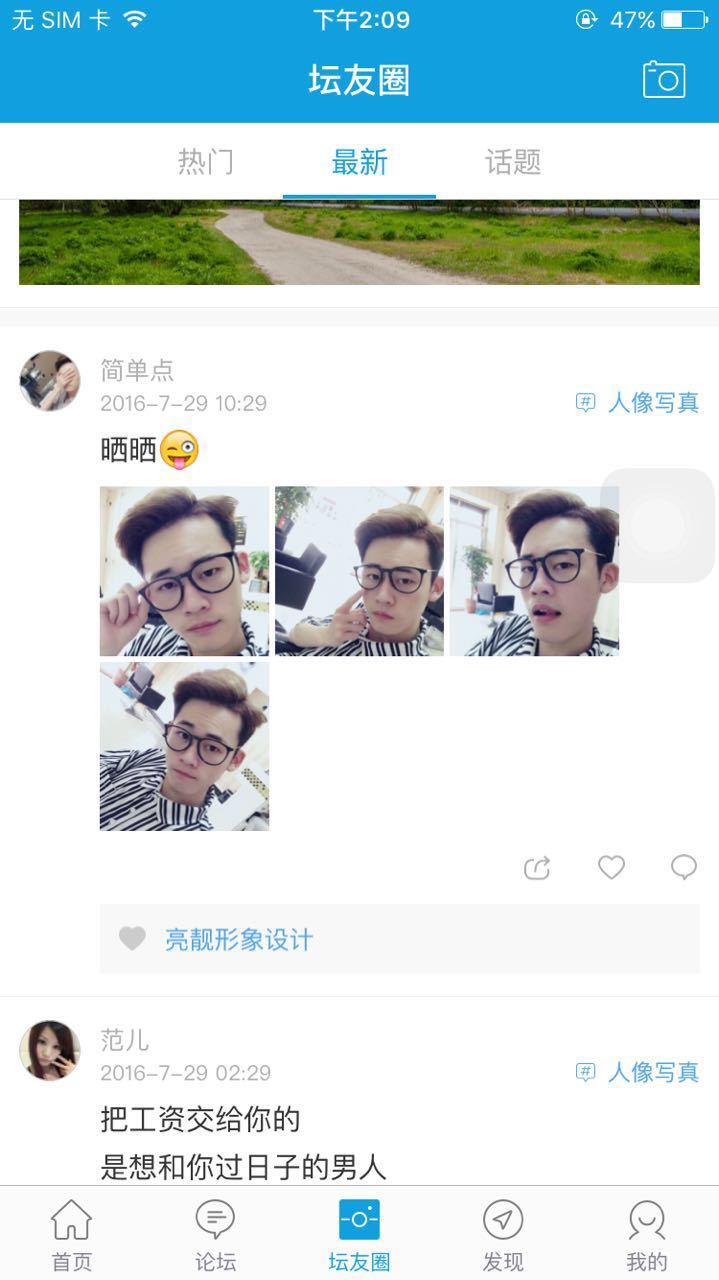Go to the 首页 home tab
Screen dimensions: 719x1280
pyautogui.click(x=72, y=1235)
